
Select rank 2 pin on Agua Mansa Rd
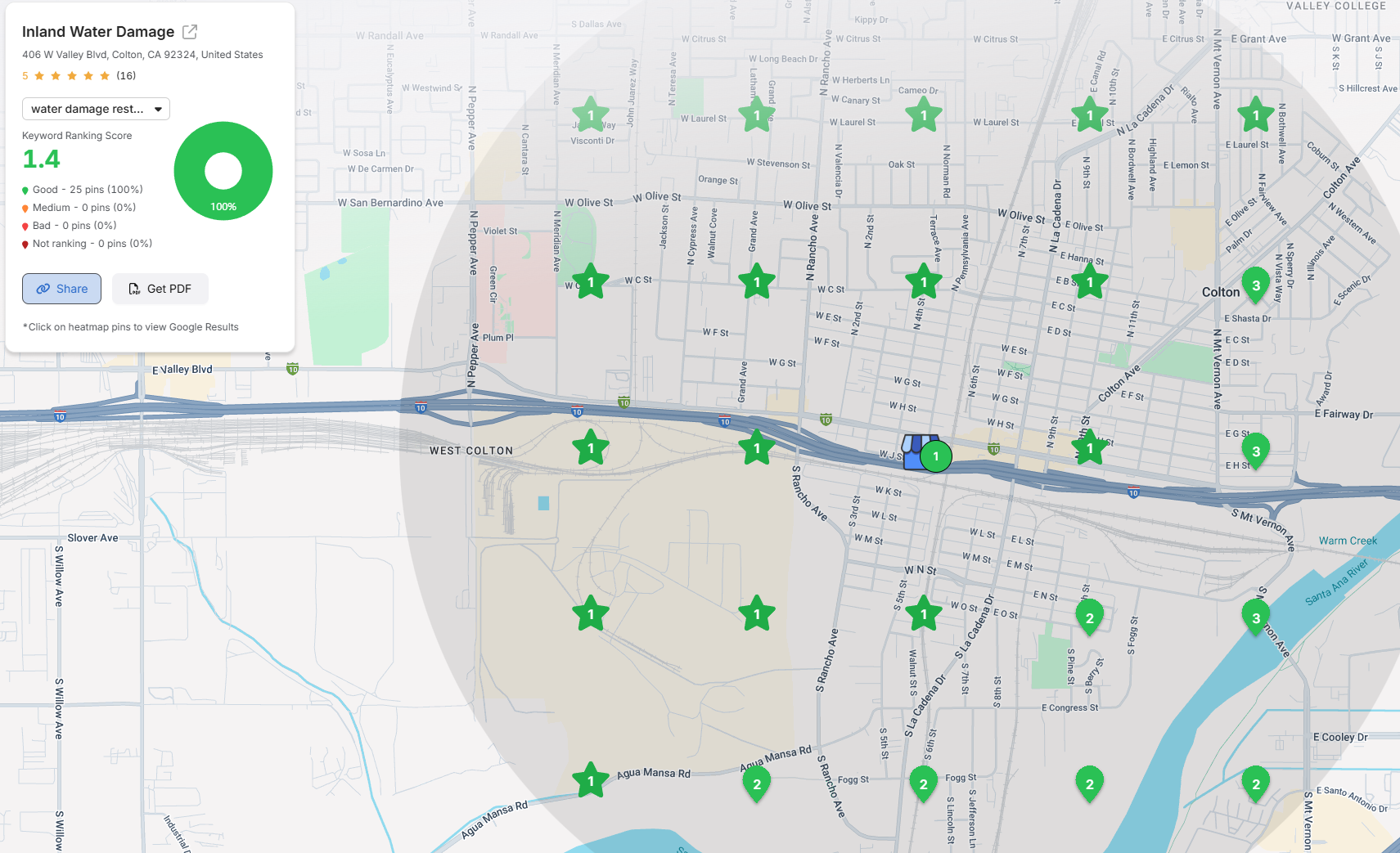pos(757,783)
